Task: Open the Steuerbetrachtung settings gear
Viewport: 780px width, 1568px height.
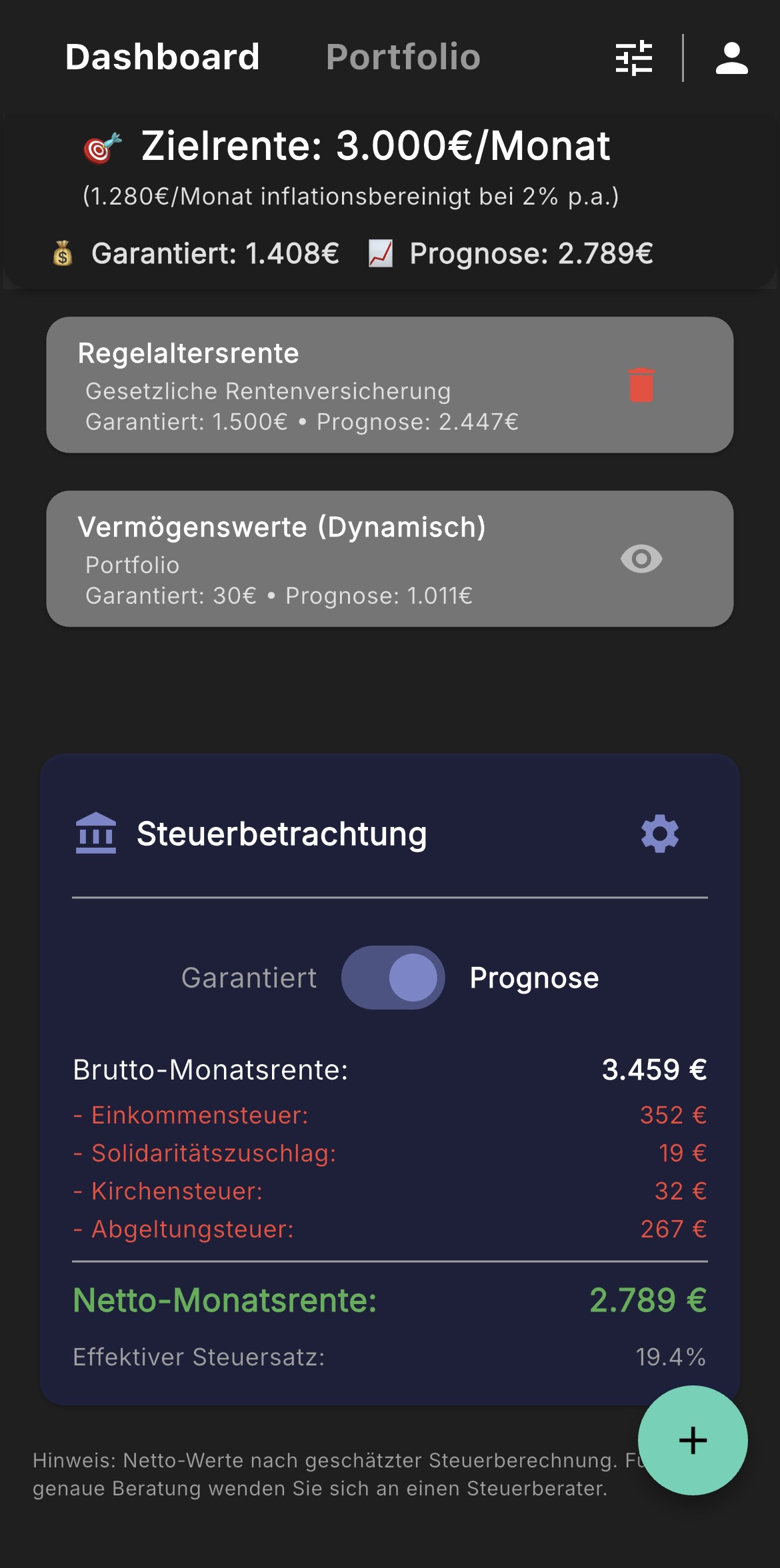Action: [x=660, y=831]
